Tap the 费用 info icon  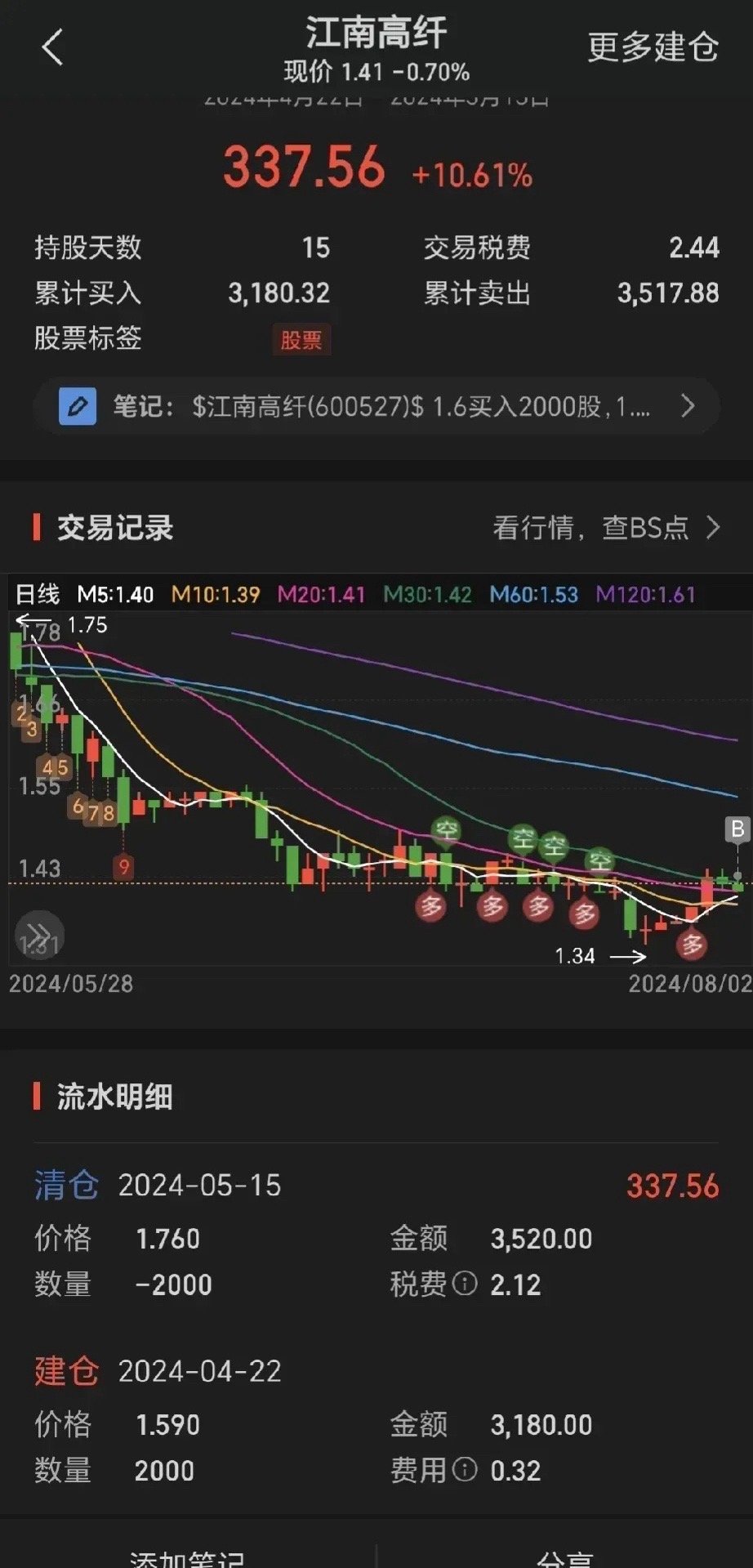coord(465,1469)
